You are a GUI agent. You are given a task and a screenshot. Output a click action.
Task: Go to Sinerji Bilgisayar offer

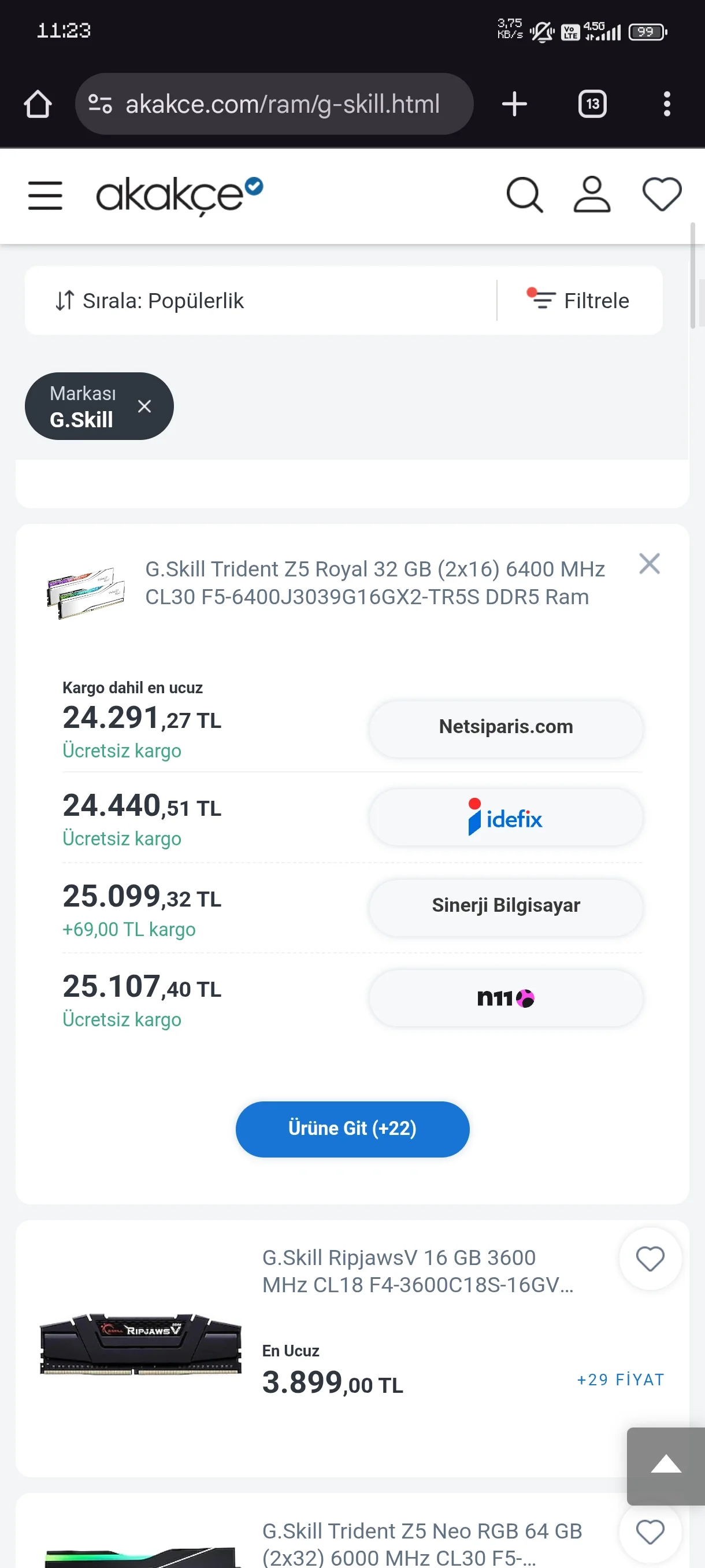click(506, 907)
